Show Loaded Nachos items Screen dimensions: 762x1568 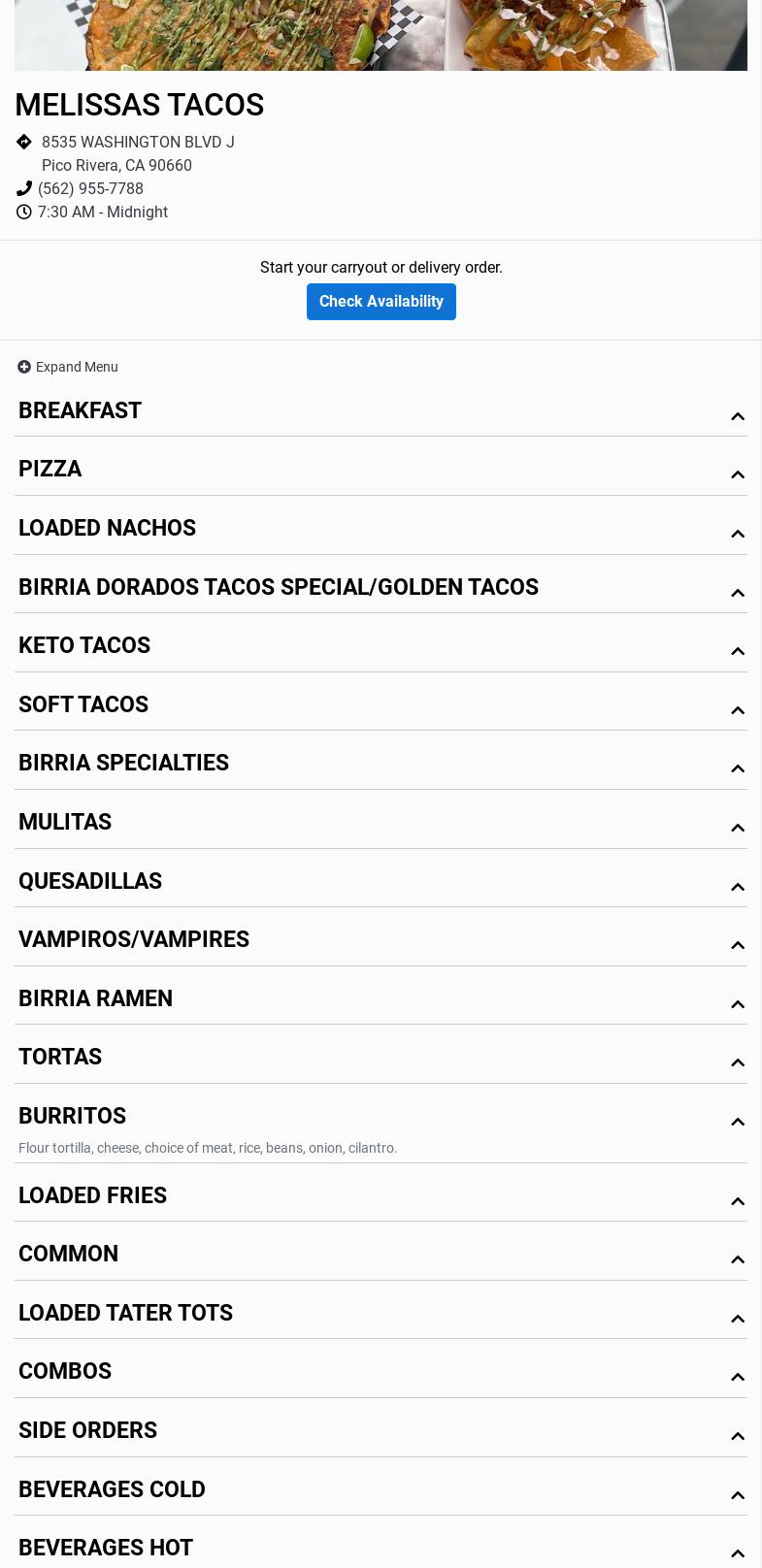click(x=381, y=529)
